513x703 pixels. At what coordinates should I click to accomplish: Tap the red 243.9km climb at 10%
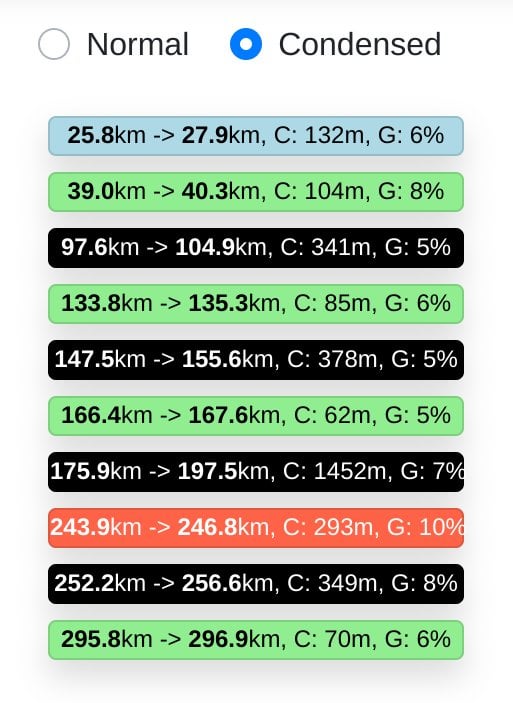click(256, 528)
